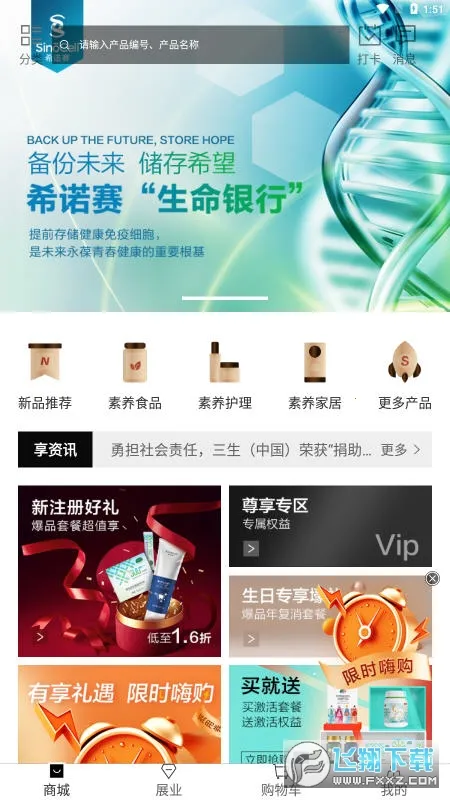Switch to the 展业 tab
450x800 pixels.
click(168, 781)
